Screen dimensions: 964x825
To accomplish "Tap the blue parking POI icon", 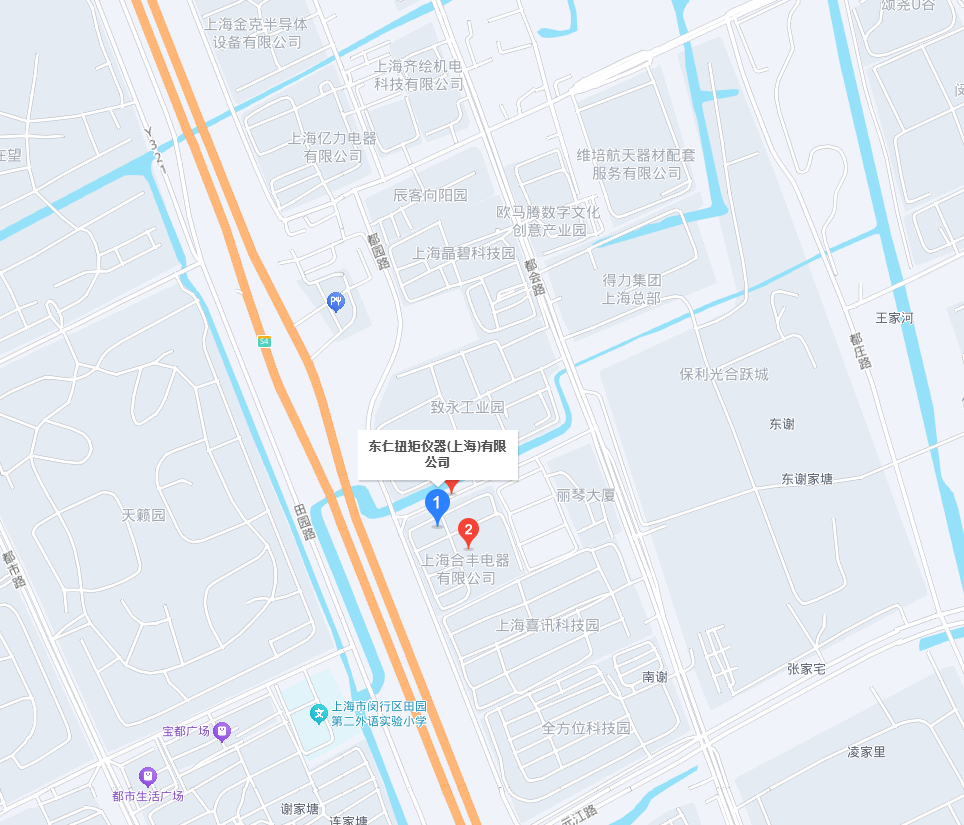I will tap(336, 300).
